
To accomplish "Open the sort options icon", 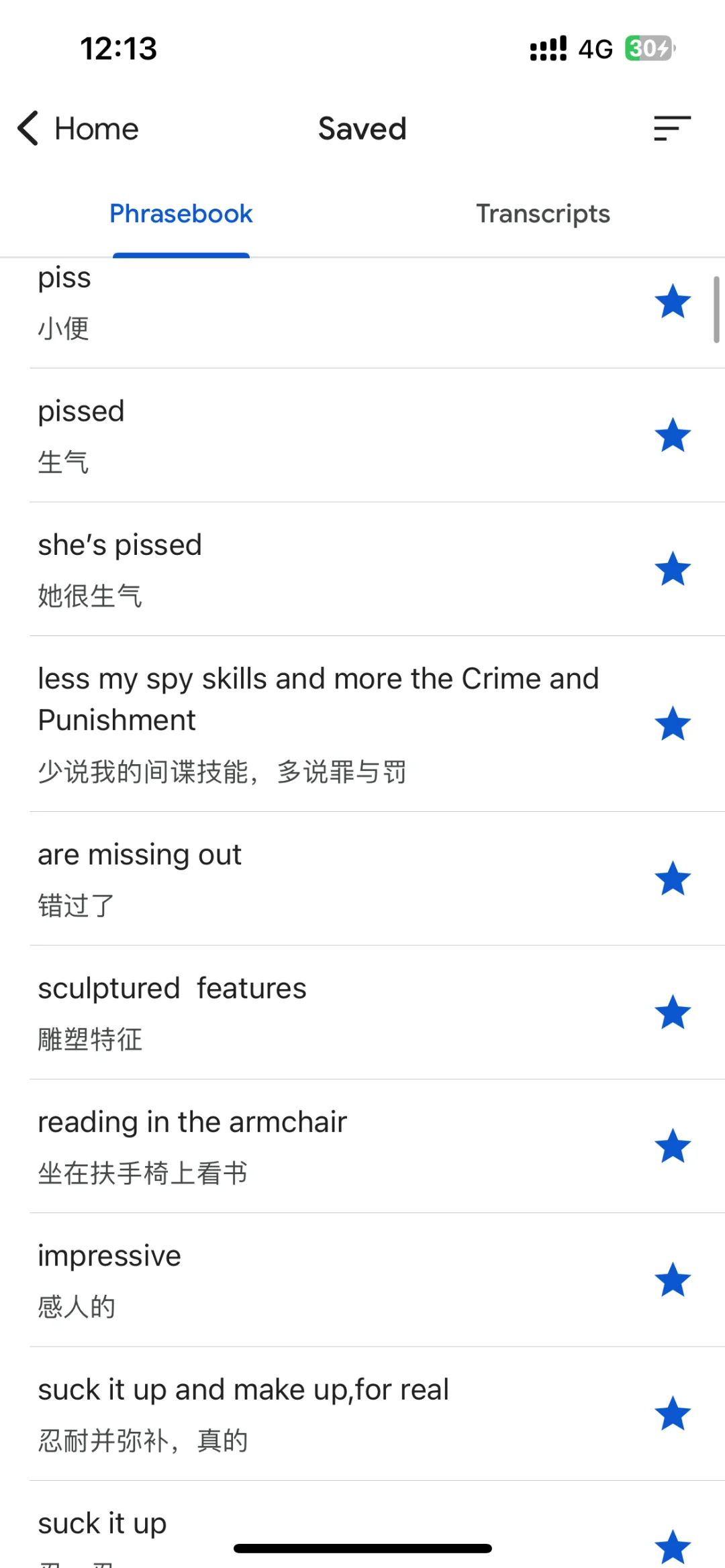I will click(x=672, y=128).
